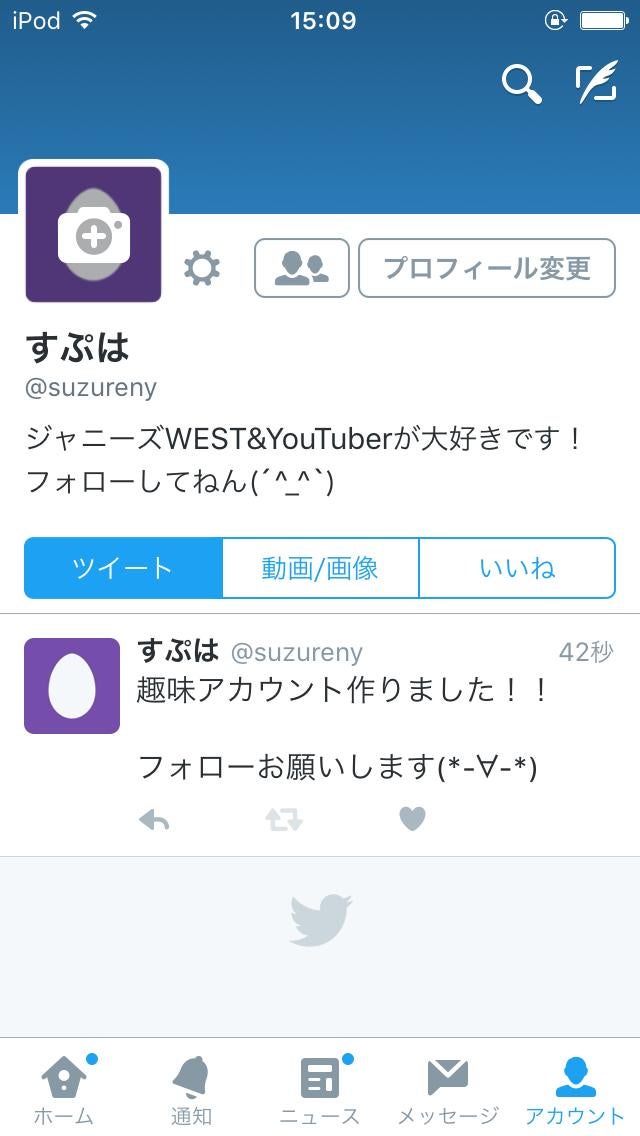This screenshot has height=1136, width=640.
Task: Open the two-people accounts button
Action: tap(301, 268)
